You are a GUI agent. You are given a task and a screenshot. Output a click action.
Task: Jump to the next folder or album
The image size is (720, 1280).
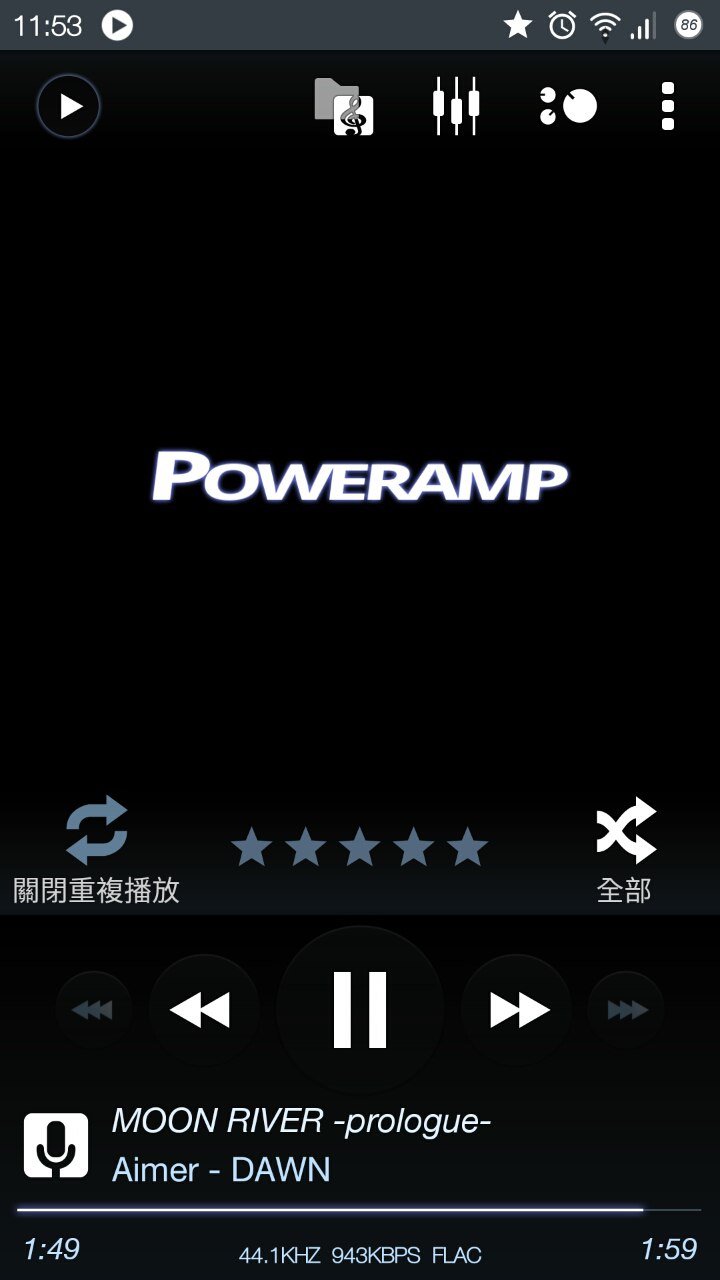tap(626, 1010)
